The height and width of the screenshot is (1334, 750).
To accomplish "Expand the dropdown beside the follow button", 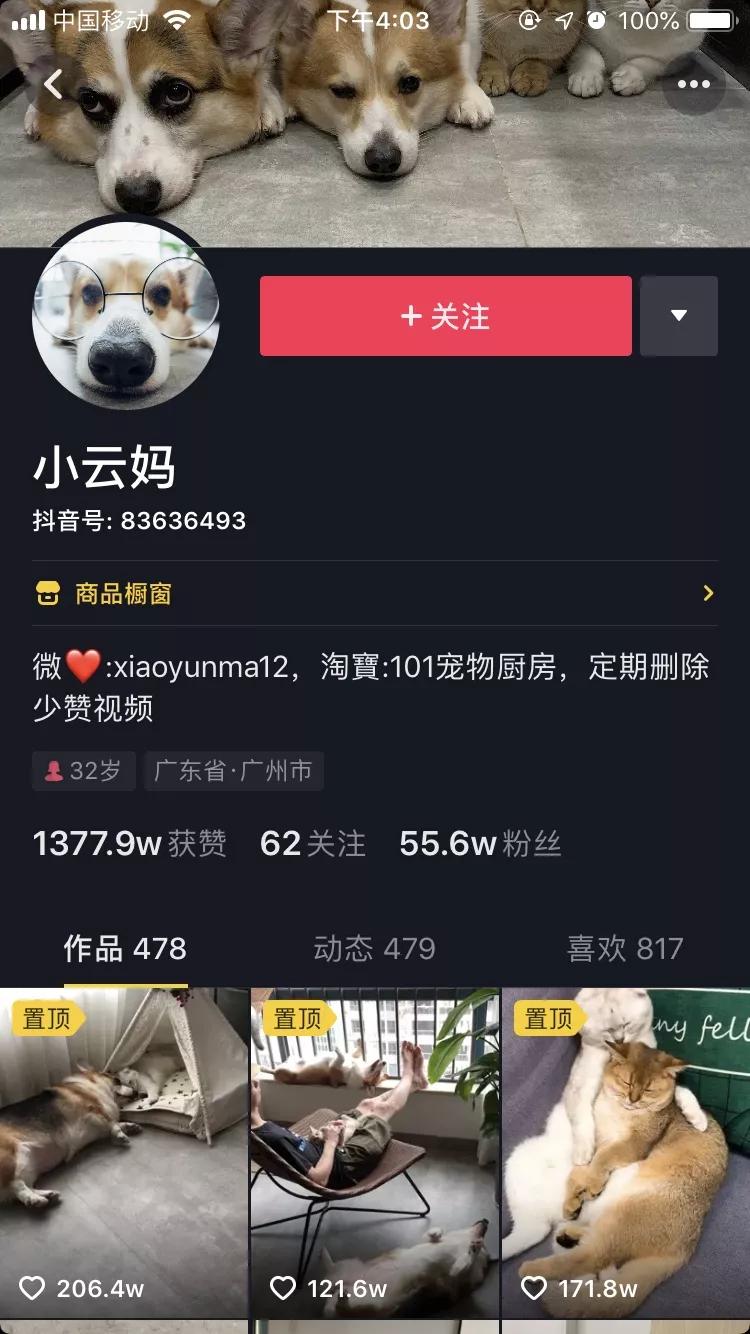I will (x=679, y=316).
